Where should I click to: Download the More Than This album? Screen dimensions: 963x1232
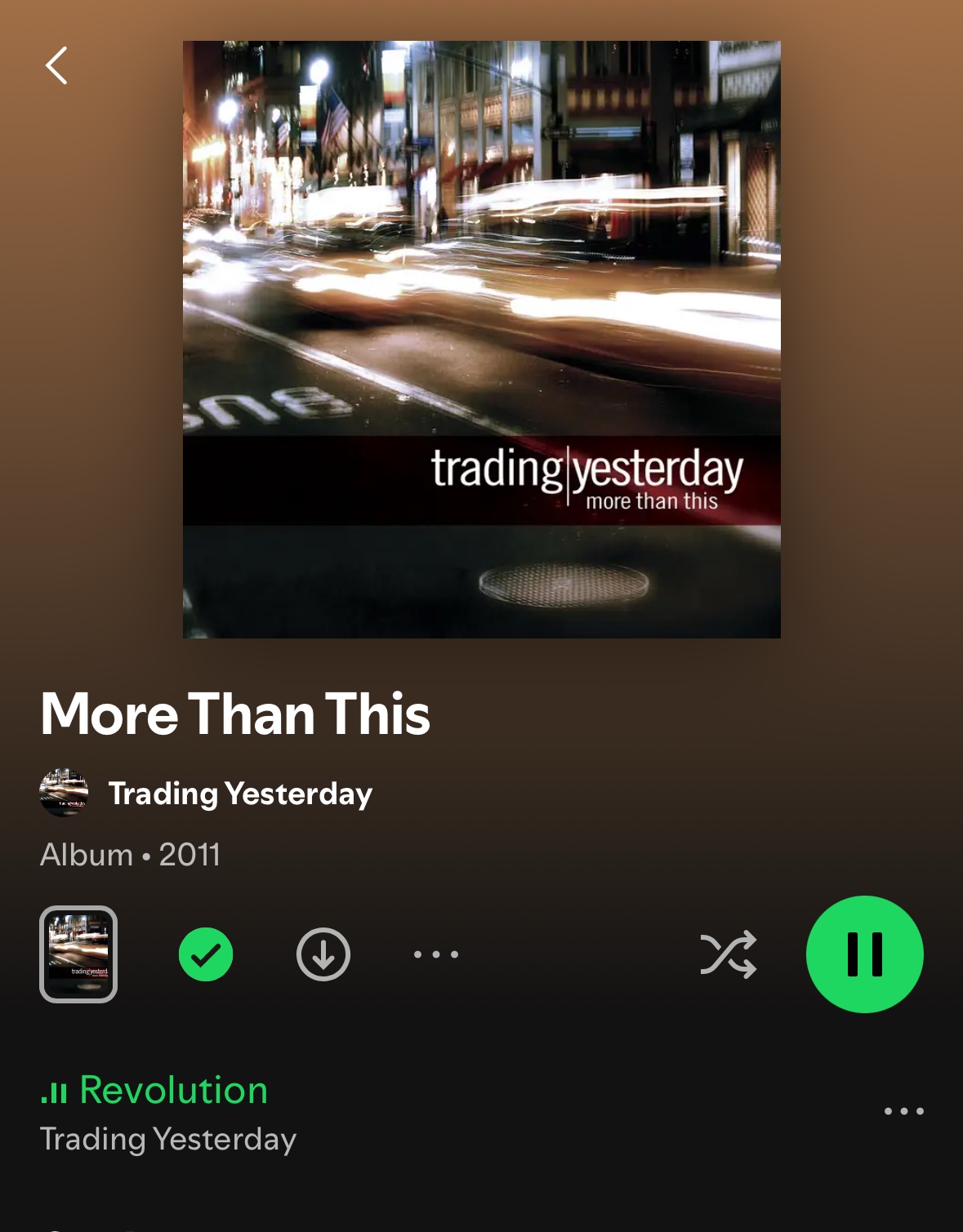[323, 954]
